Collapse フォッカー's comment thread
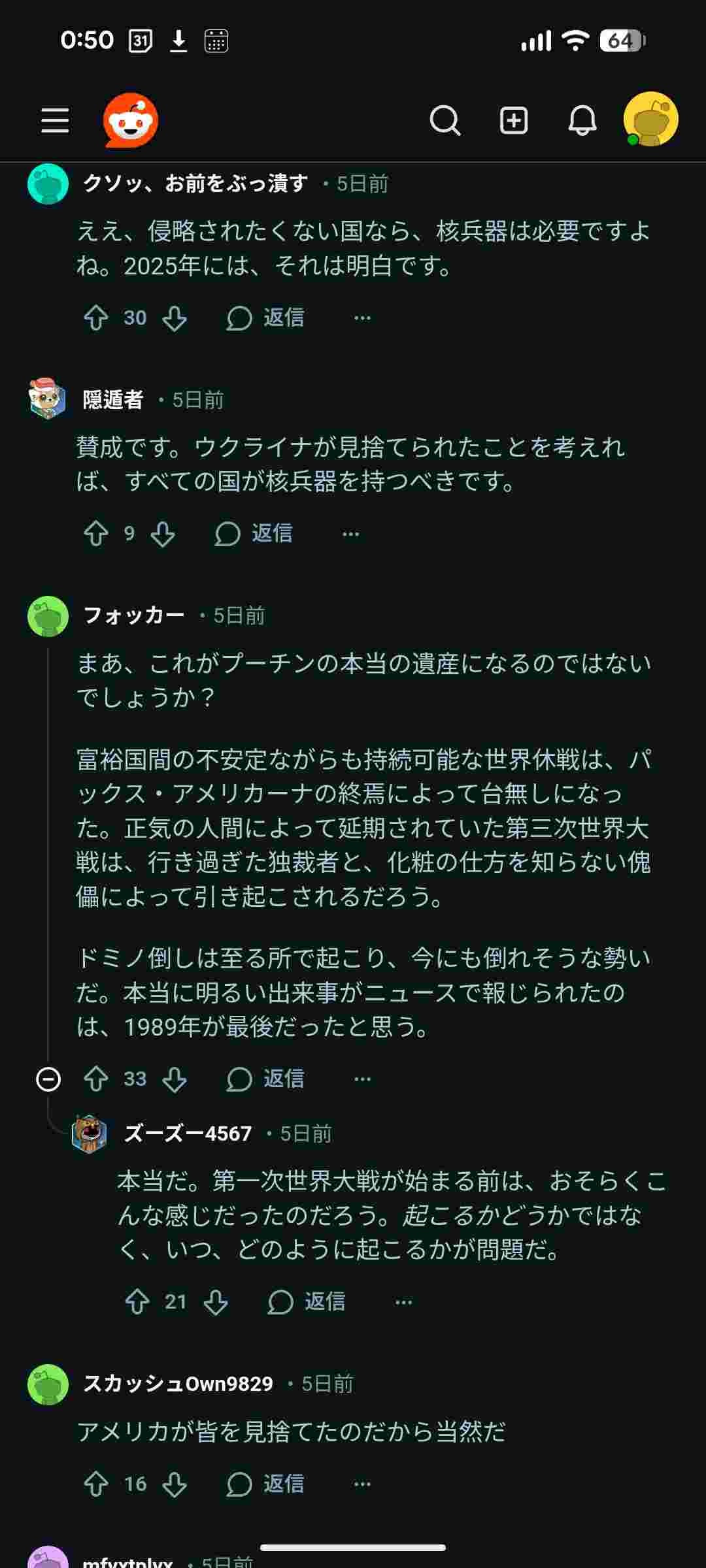The height and width of the screenshot is (1568, 706). pyautogui.click(x=48, y=1079)
